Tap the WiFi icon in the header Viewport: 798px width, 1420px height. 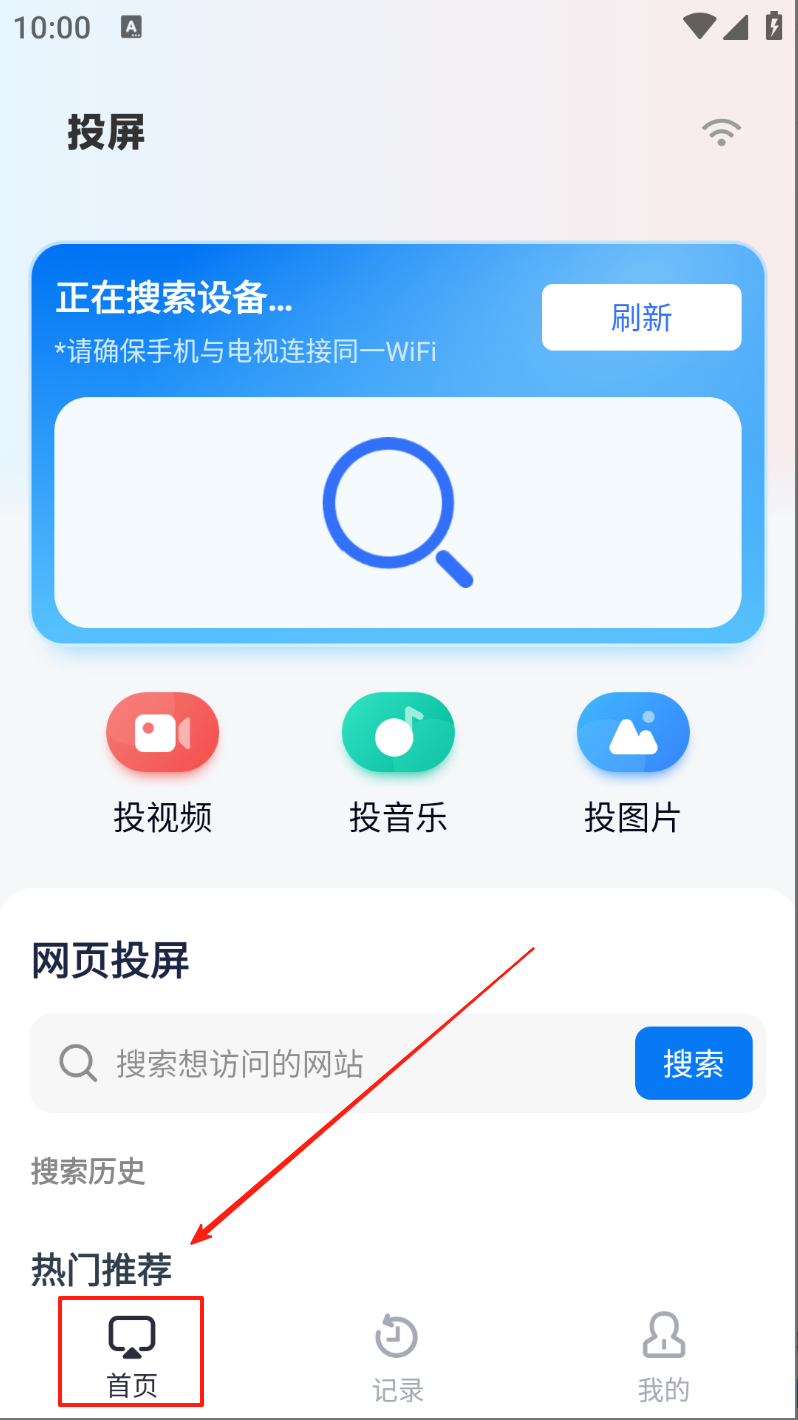click(x=721, y=132)
